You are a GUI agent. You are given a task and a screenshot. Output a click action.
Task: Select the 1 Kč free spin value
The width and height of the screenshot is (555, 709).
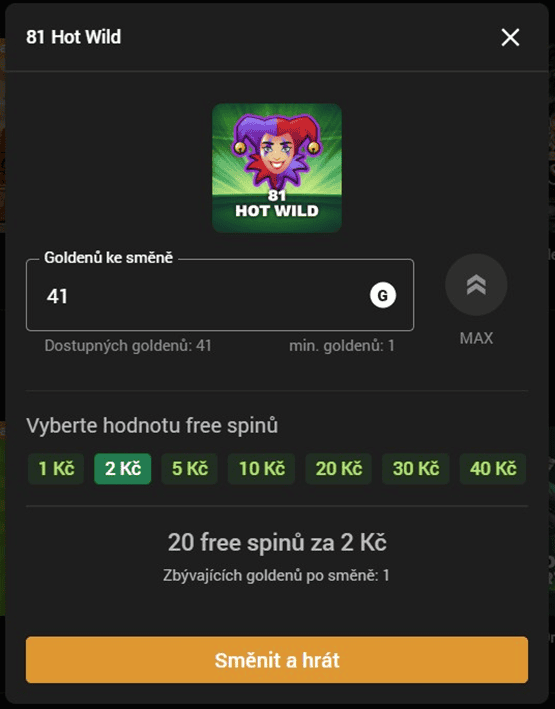[56, 468]
